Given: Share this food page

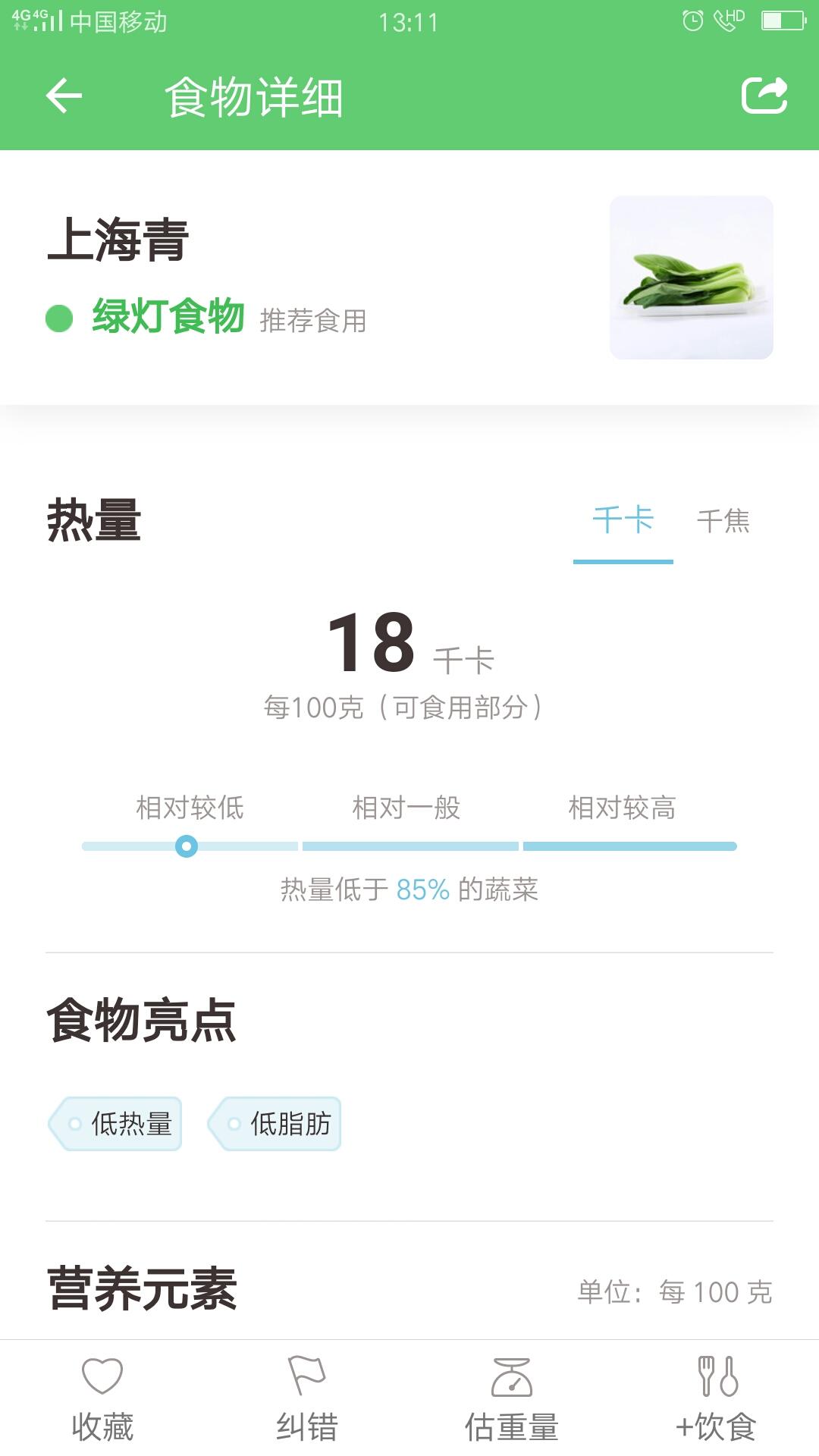Looking at the screenshot, I should click(764, 96).
